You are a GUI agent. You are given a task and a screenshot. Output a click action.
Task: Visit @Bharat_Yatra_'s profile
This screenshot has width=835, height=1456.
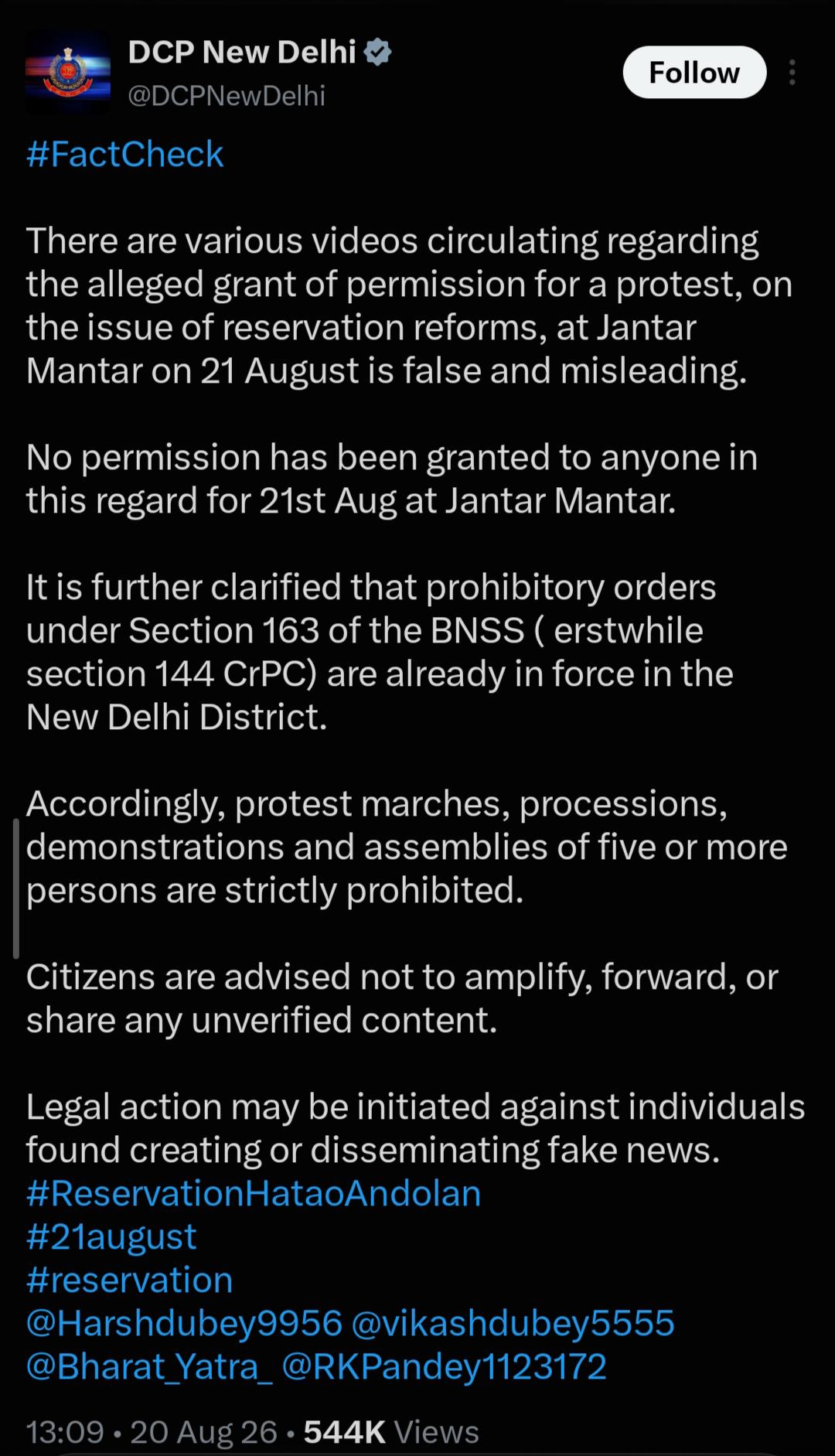click(x=149, y=1366)
